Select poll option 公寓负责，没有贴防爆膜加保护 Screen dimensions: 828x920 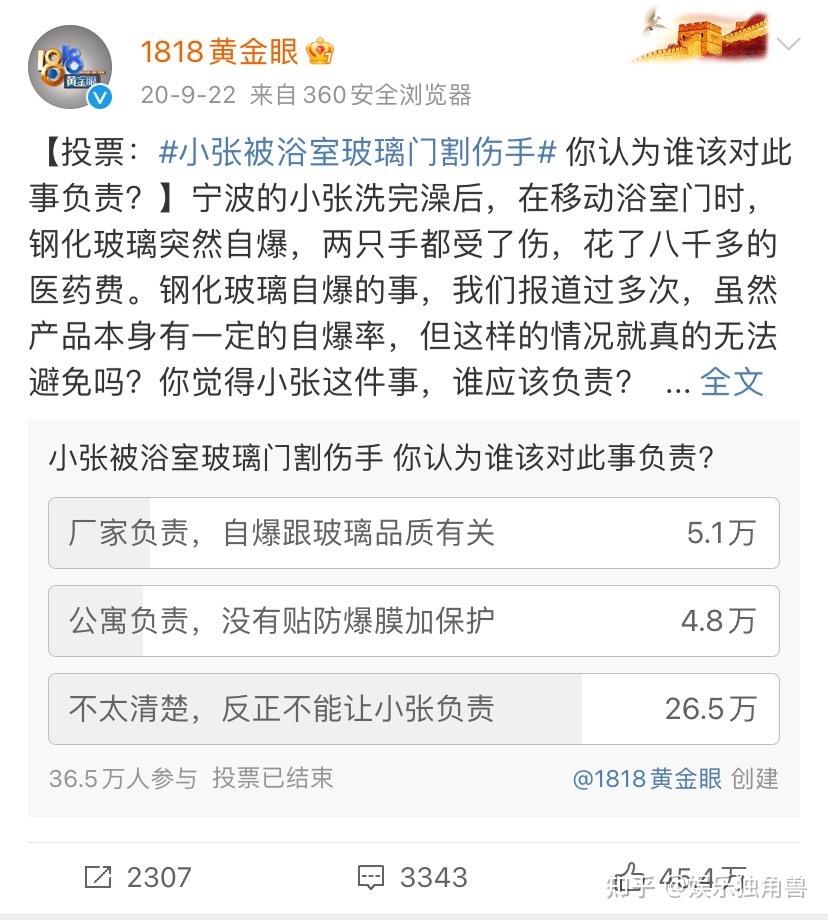click(x=413, y=621)
